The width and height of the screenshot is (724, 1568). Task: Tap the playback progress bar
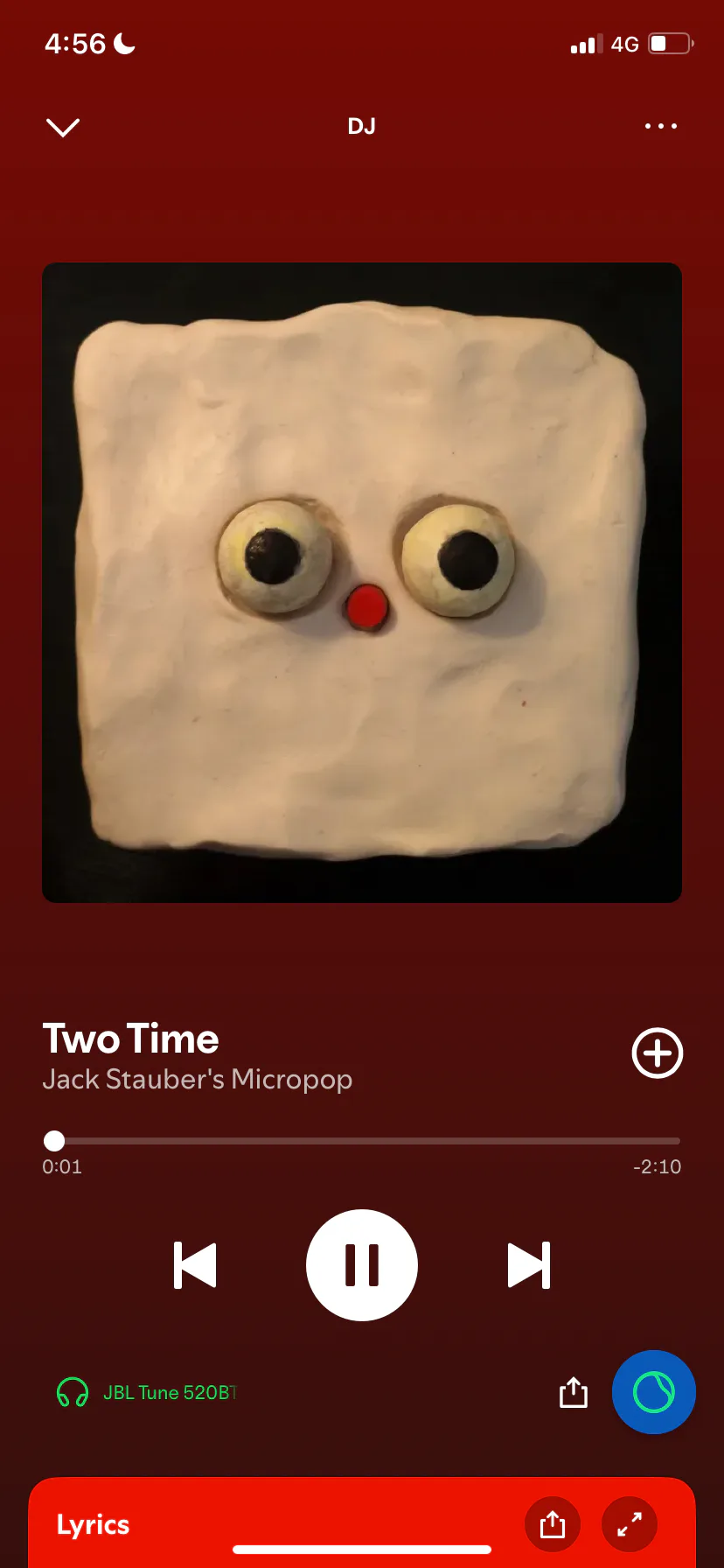pos(362,1141)
